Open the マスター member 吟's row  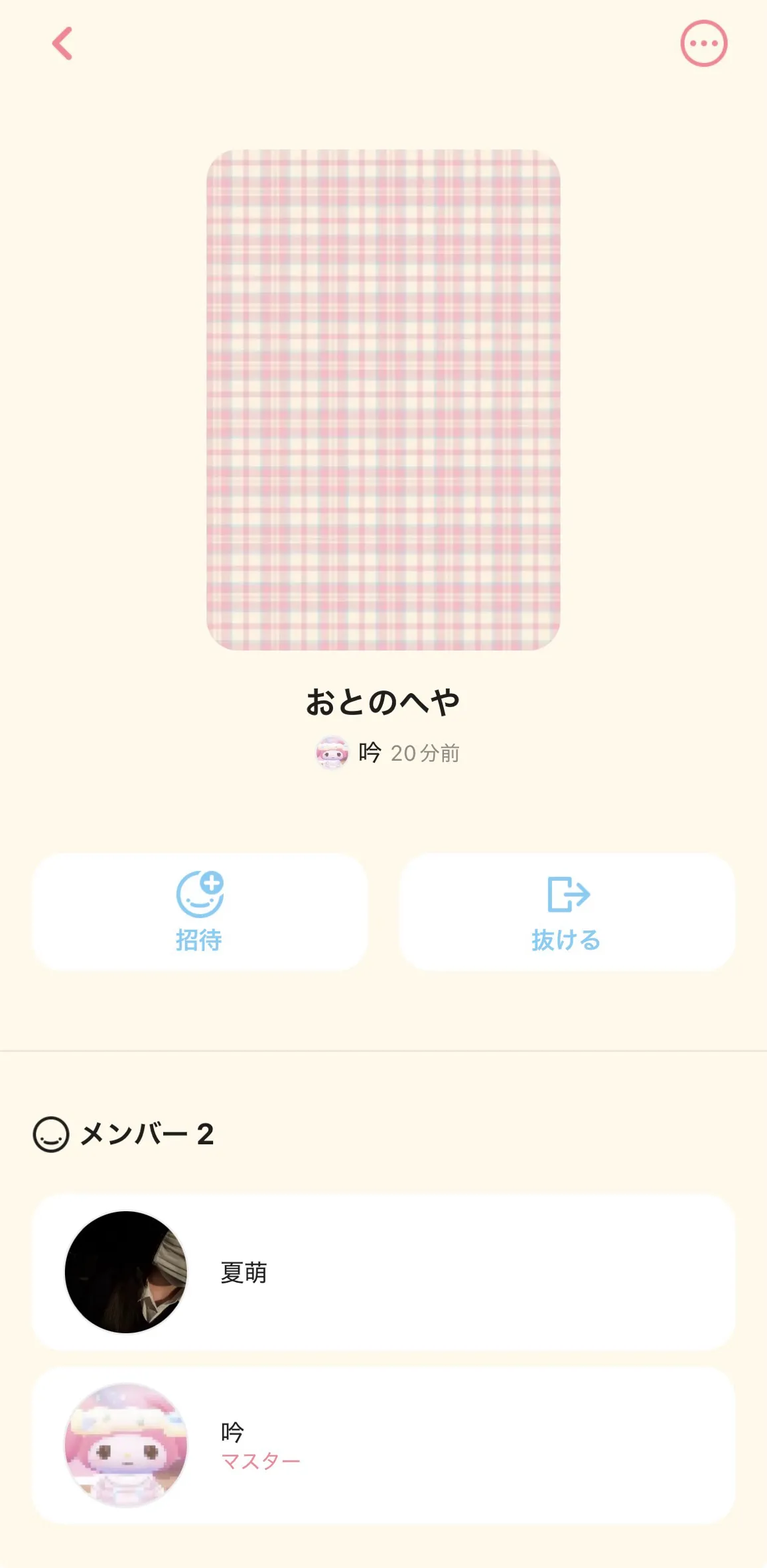point(383,1445)
